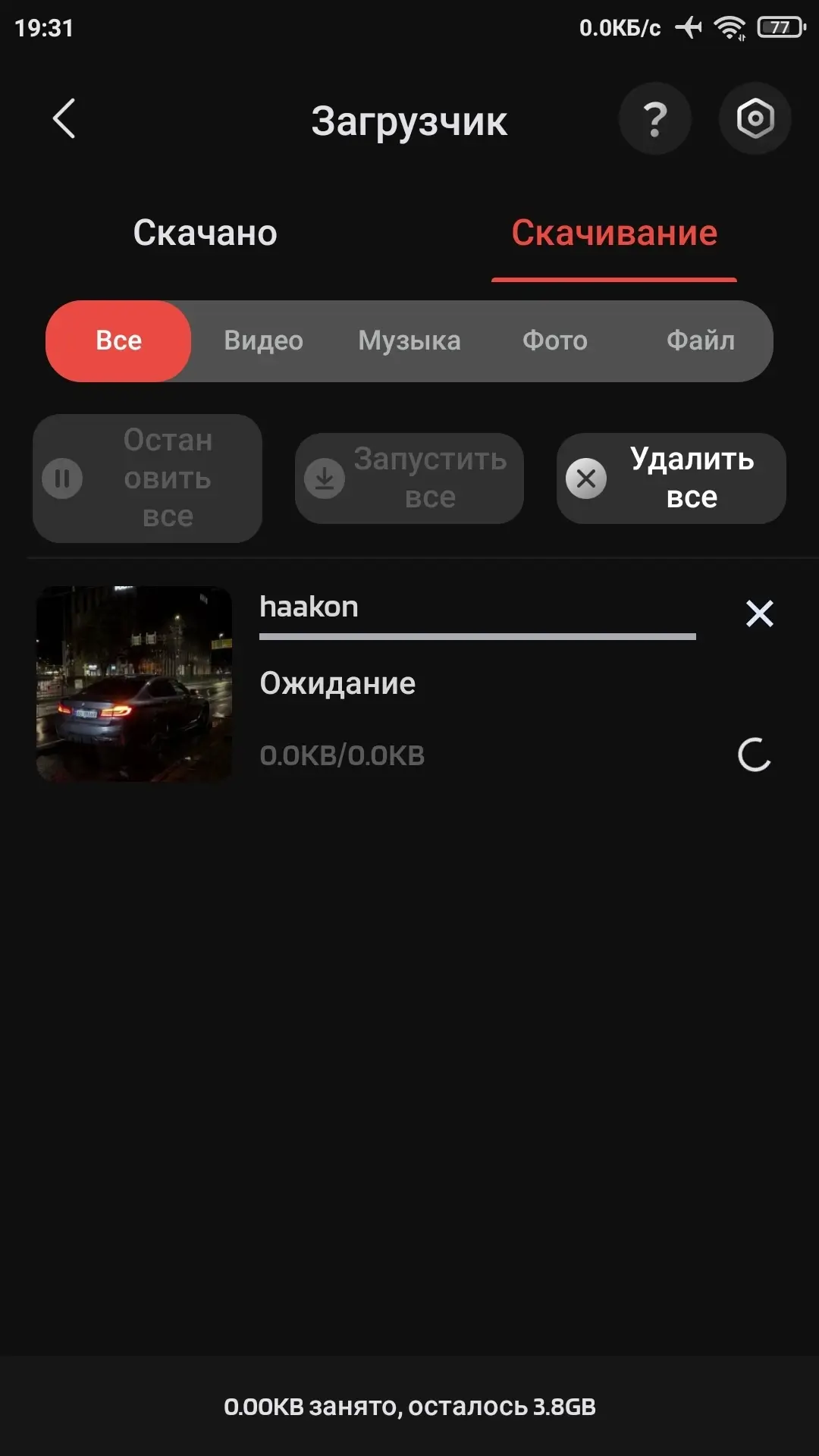
Task: Filter downloads by Файл
Action: point(700,340)
